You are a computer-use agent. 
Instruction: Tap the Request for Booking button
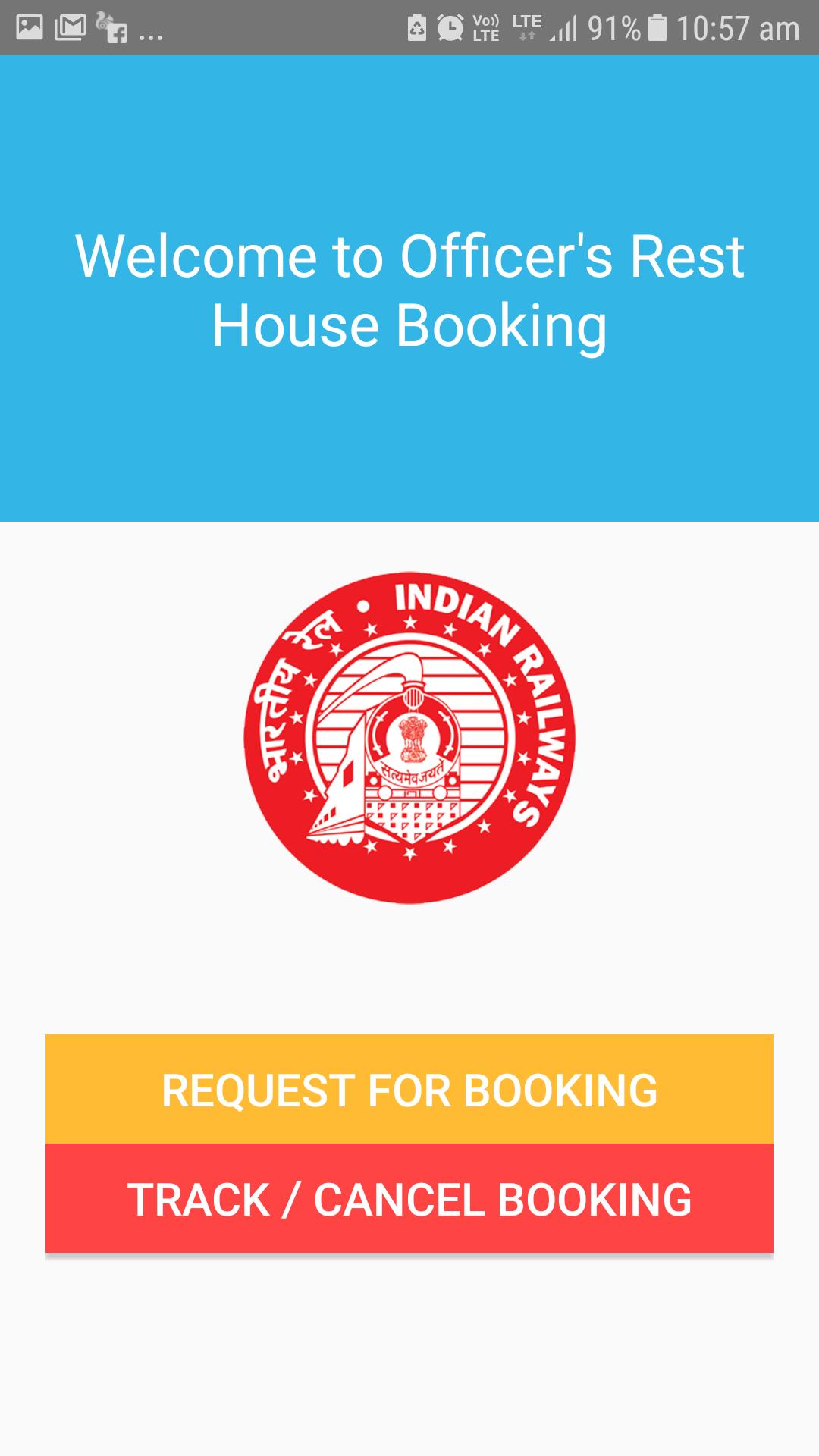(409, 1090)
